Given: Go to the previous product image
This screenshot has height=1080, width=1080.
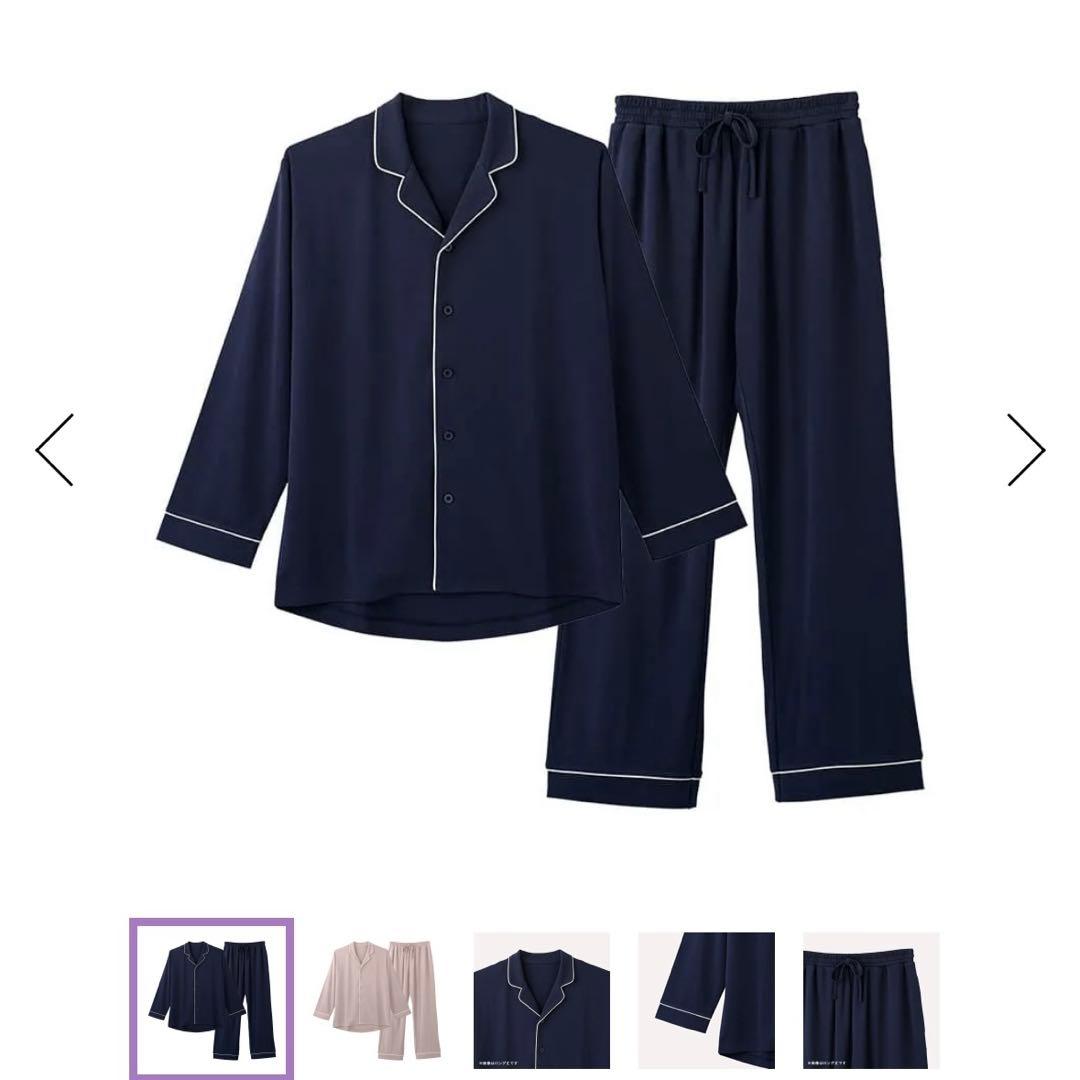Looking at the screenshot, I should point(55,449).
